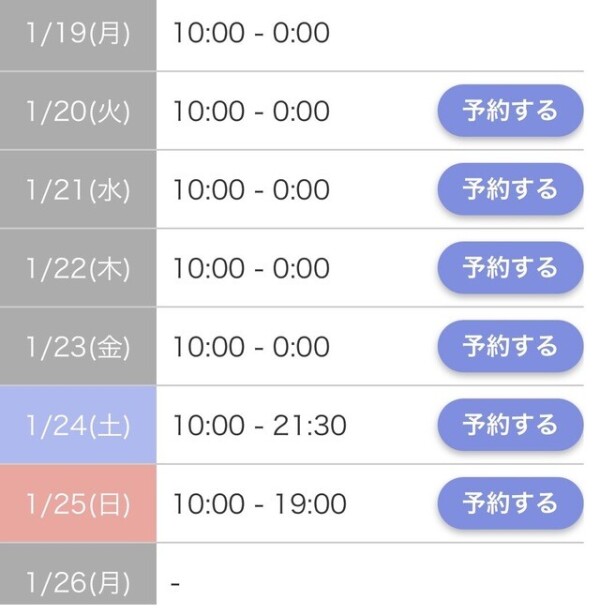600x615 pixels.
Task: Make a reservation for Sunday 1/25(日)
Action: [x=510, y=503]
